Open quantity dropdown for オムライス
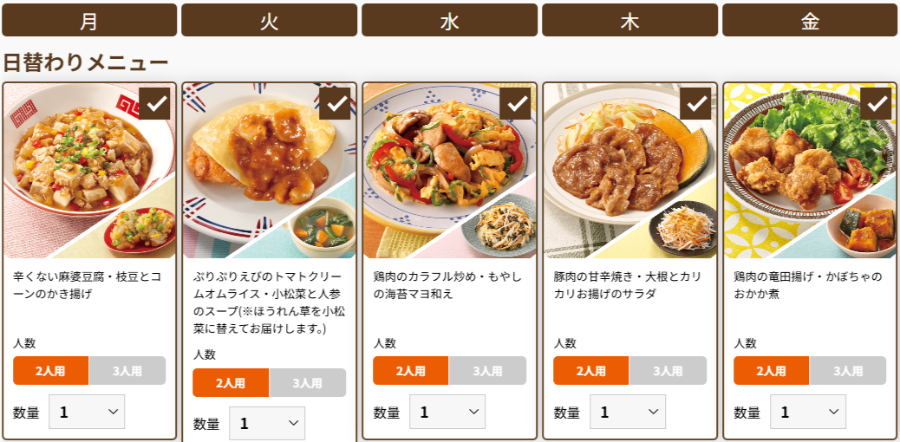 pyautogui.click(x=267, y=423)
